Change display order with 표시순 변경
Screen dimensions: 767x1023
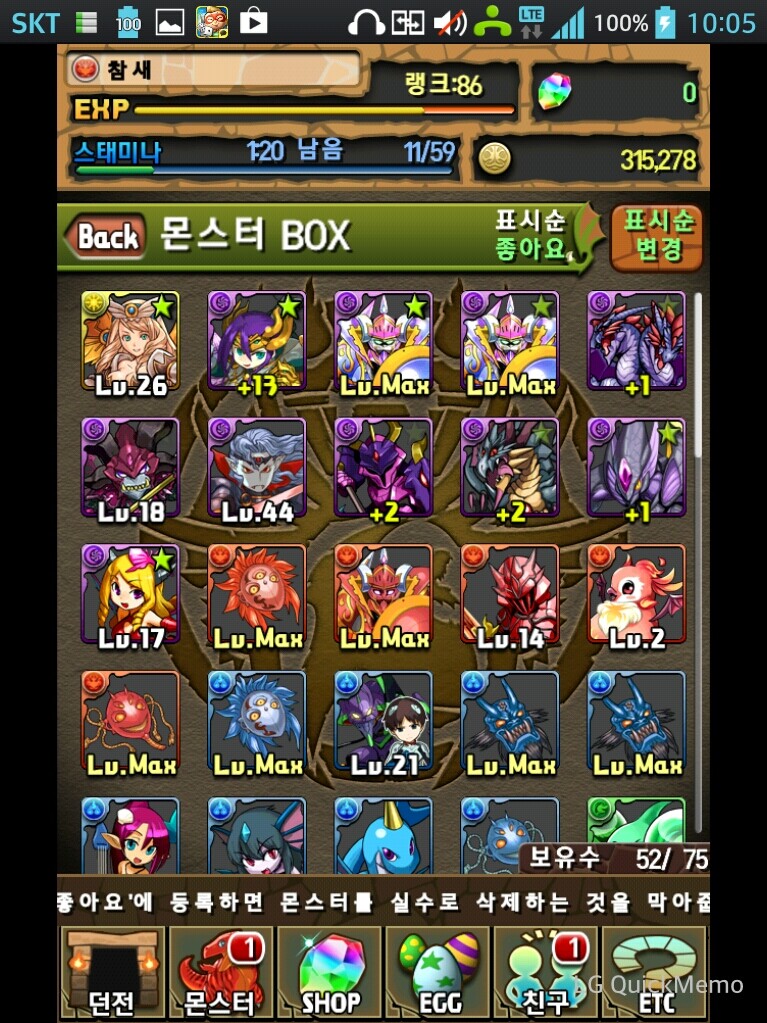[x=657, y=235]
